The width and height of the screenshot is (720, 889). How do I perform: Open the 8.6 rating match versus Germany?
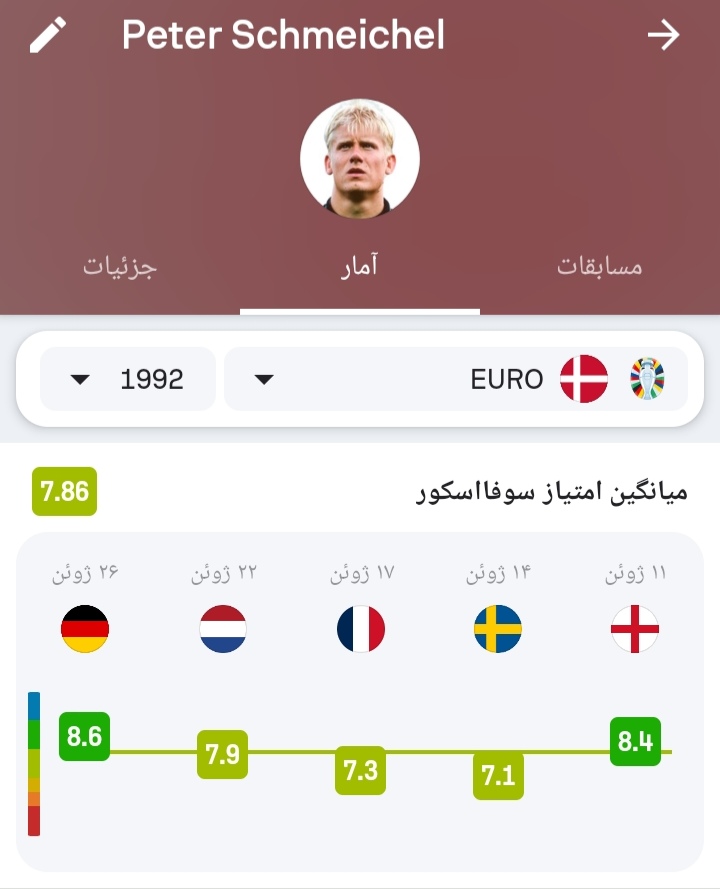click(84, 737)
